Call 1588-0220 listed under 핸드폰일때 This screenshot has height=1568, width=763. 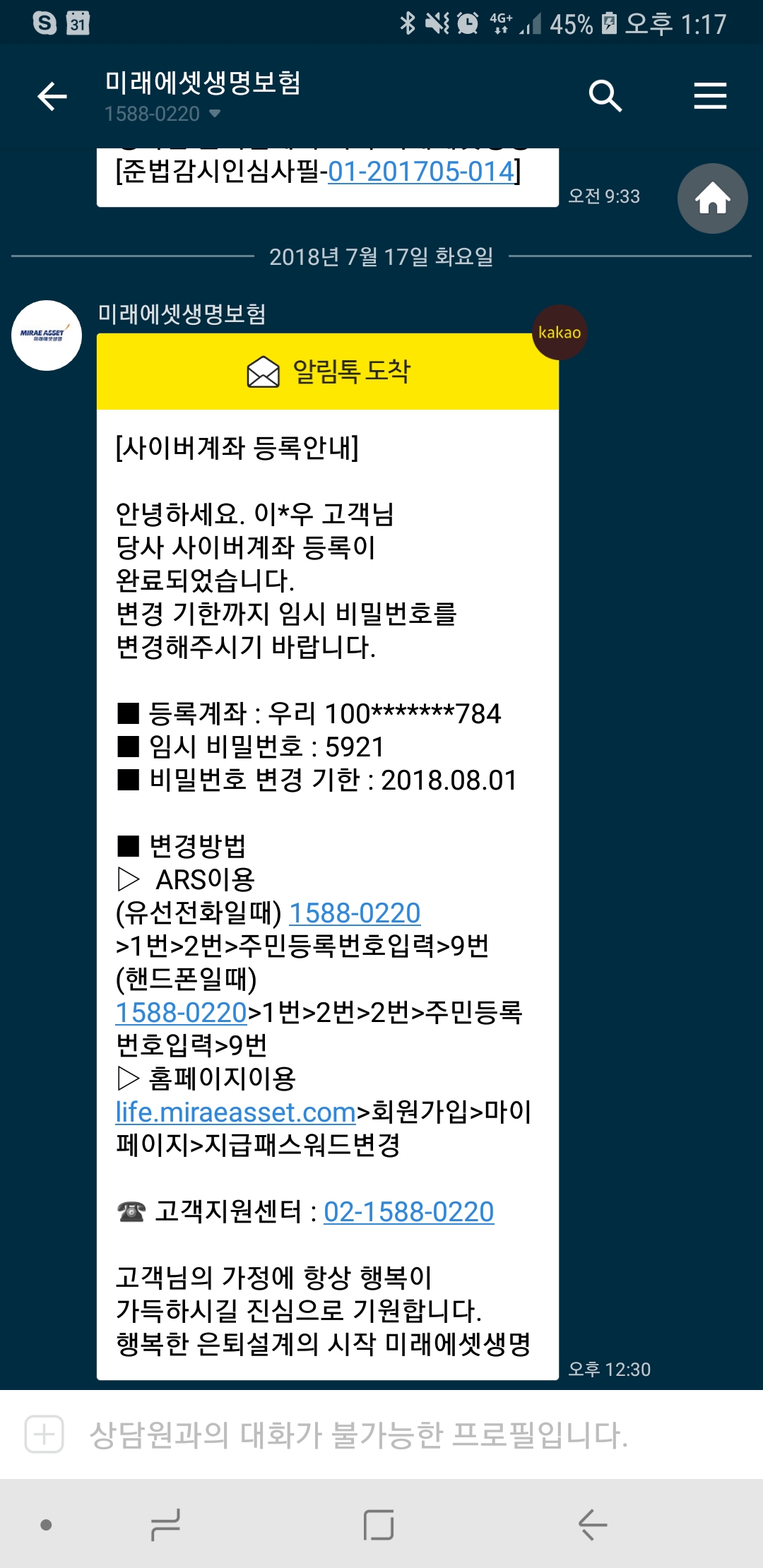pos(181,1013)
